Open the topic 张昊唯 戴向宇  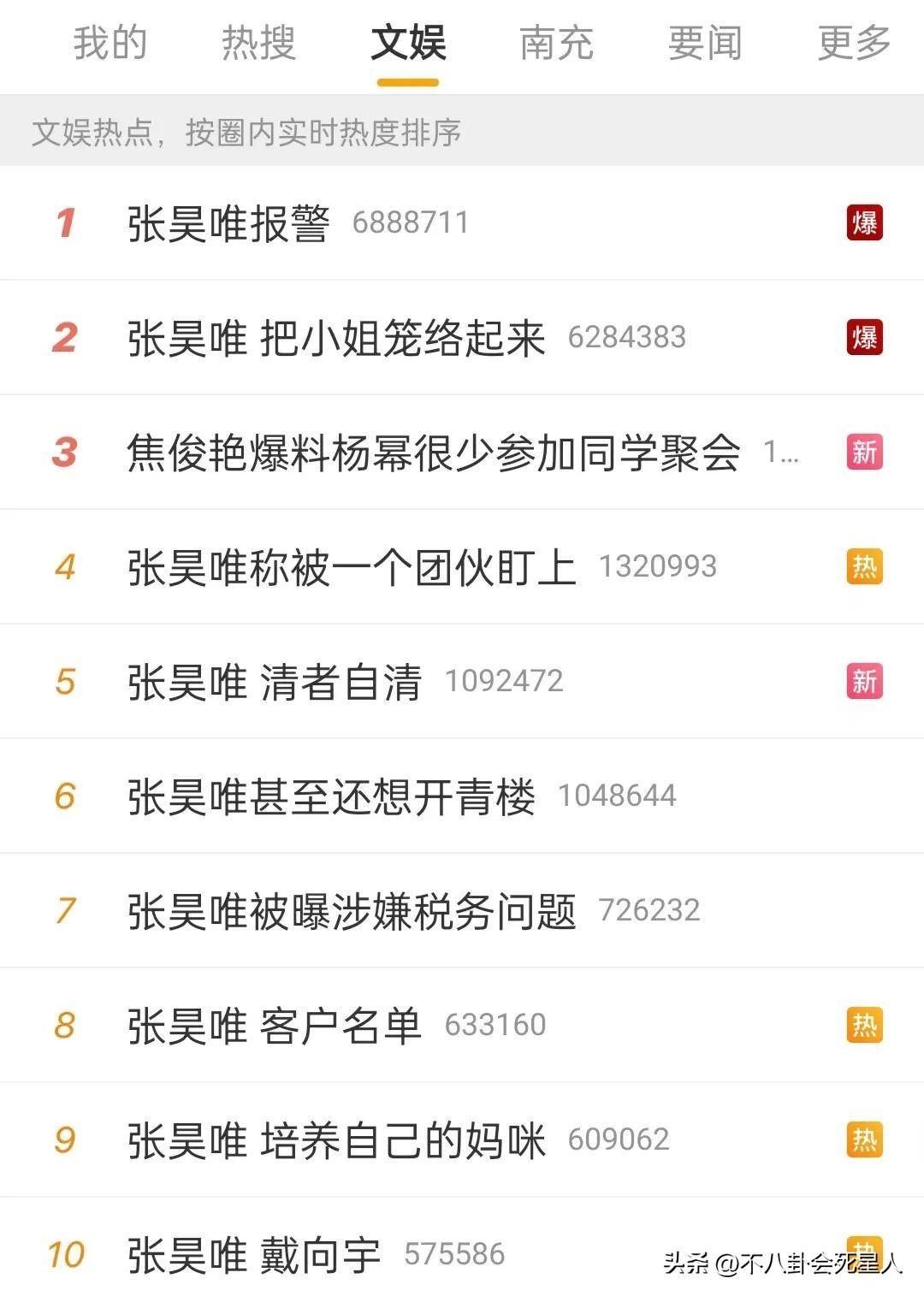click(x=253, y=1255)
